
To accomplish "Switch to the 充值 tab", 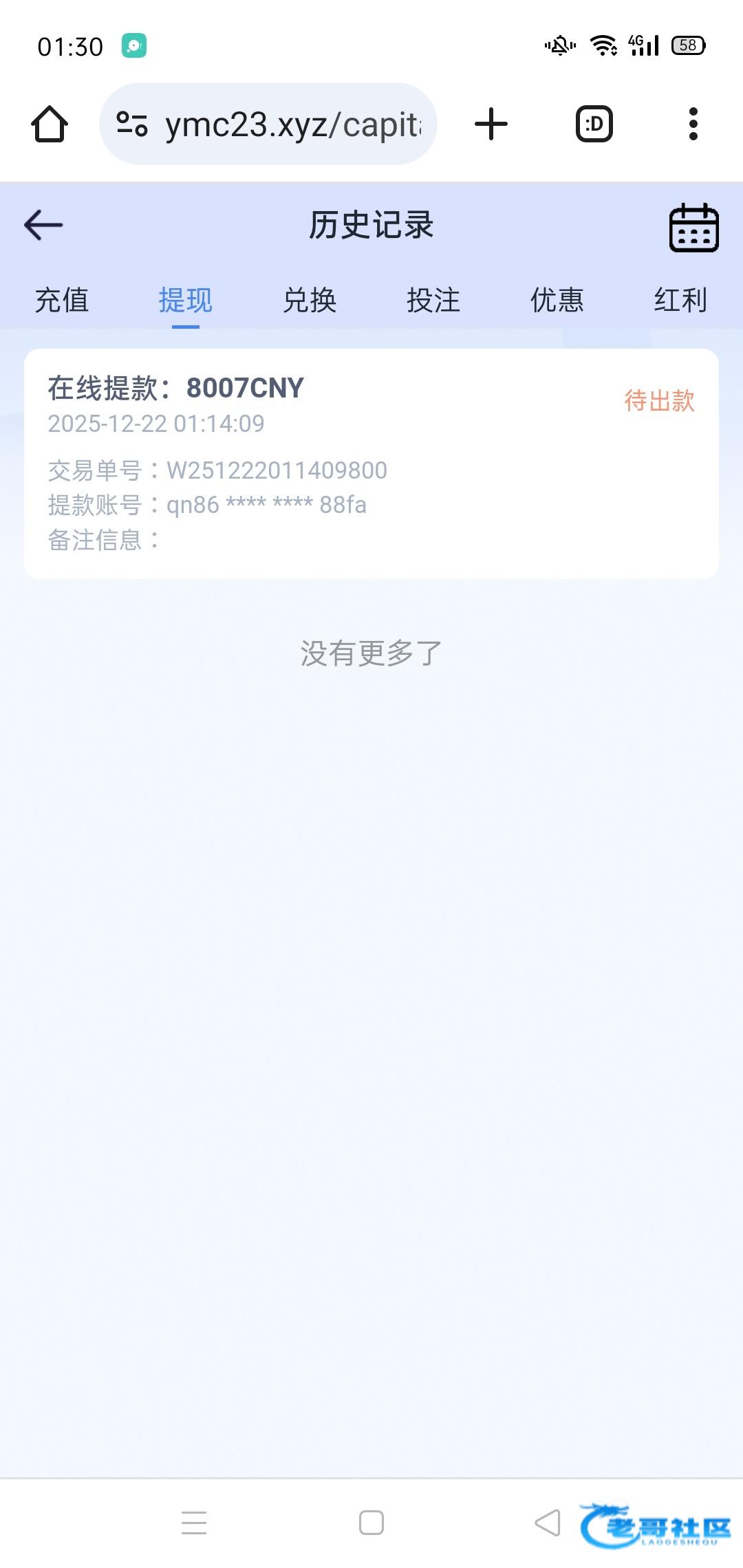I will pos(62,301).
